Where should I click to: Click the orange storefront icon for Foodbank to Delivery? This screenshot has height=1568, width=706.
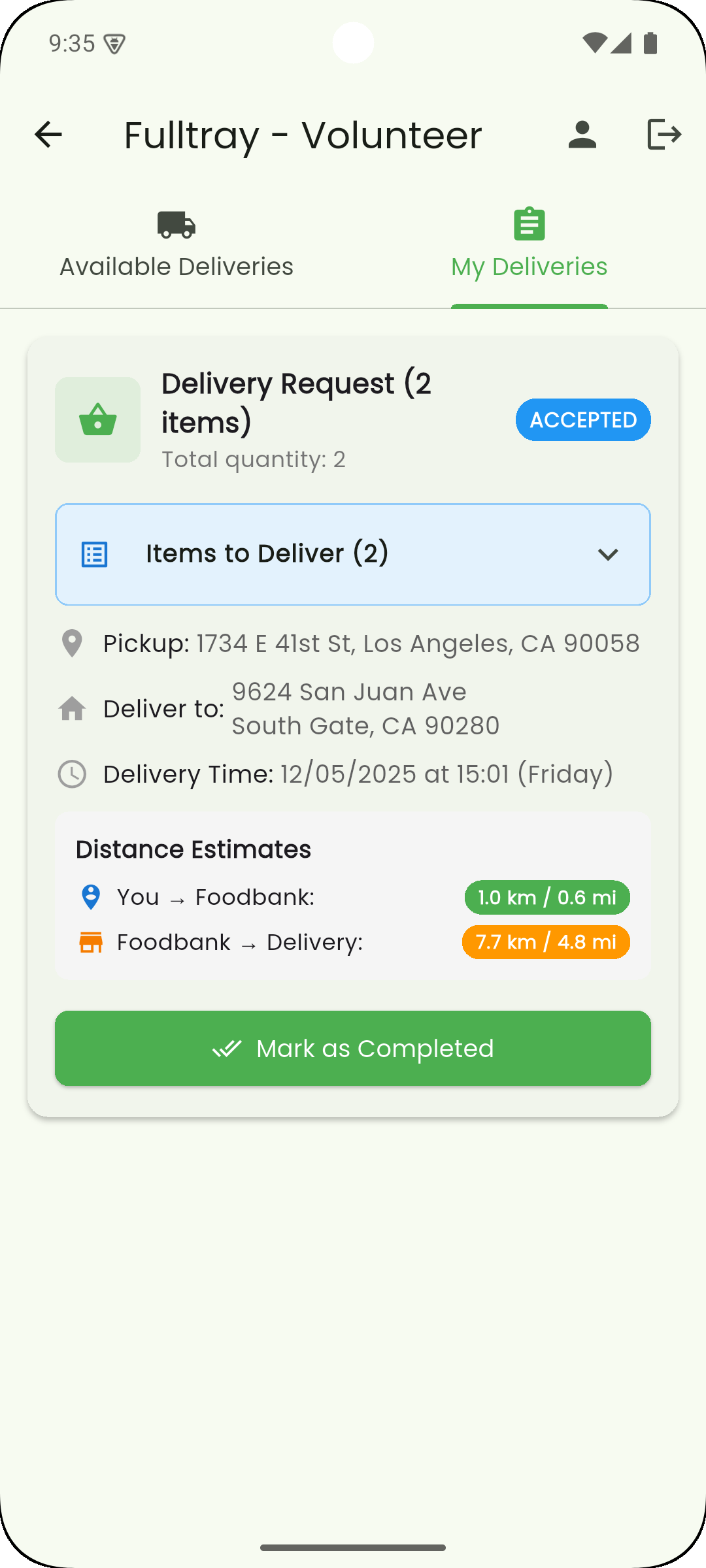pos(90,942)
